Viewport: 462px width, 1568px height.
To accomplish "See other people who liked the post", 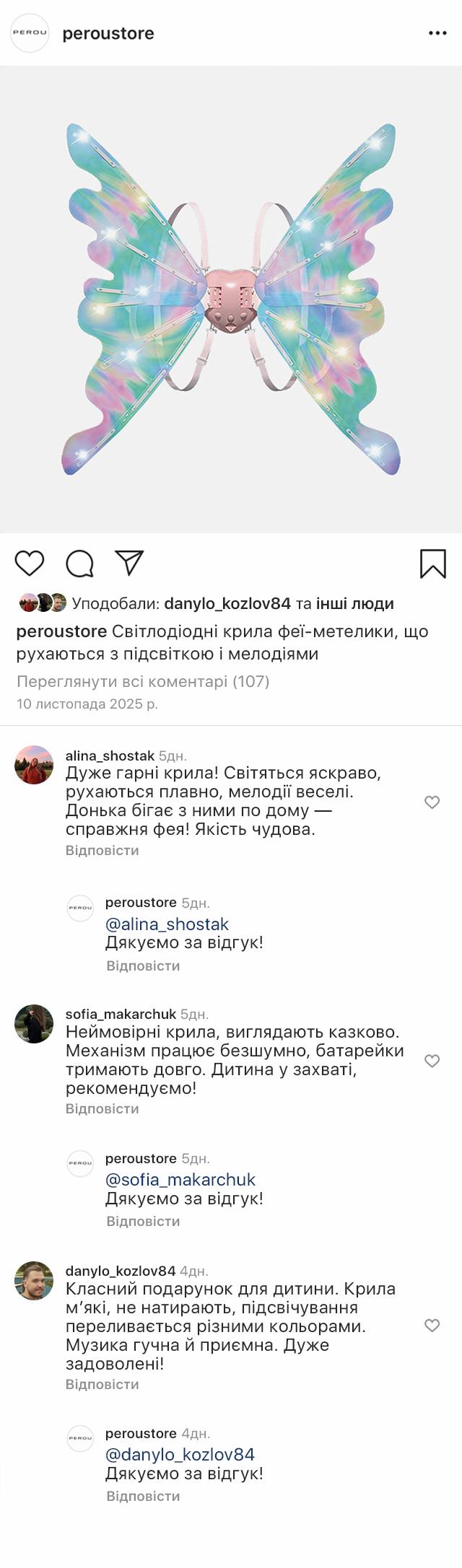I will (354, 603).
